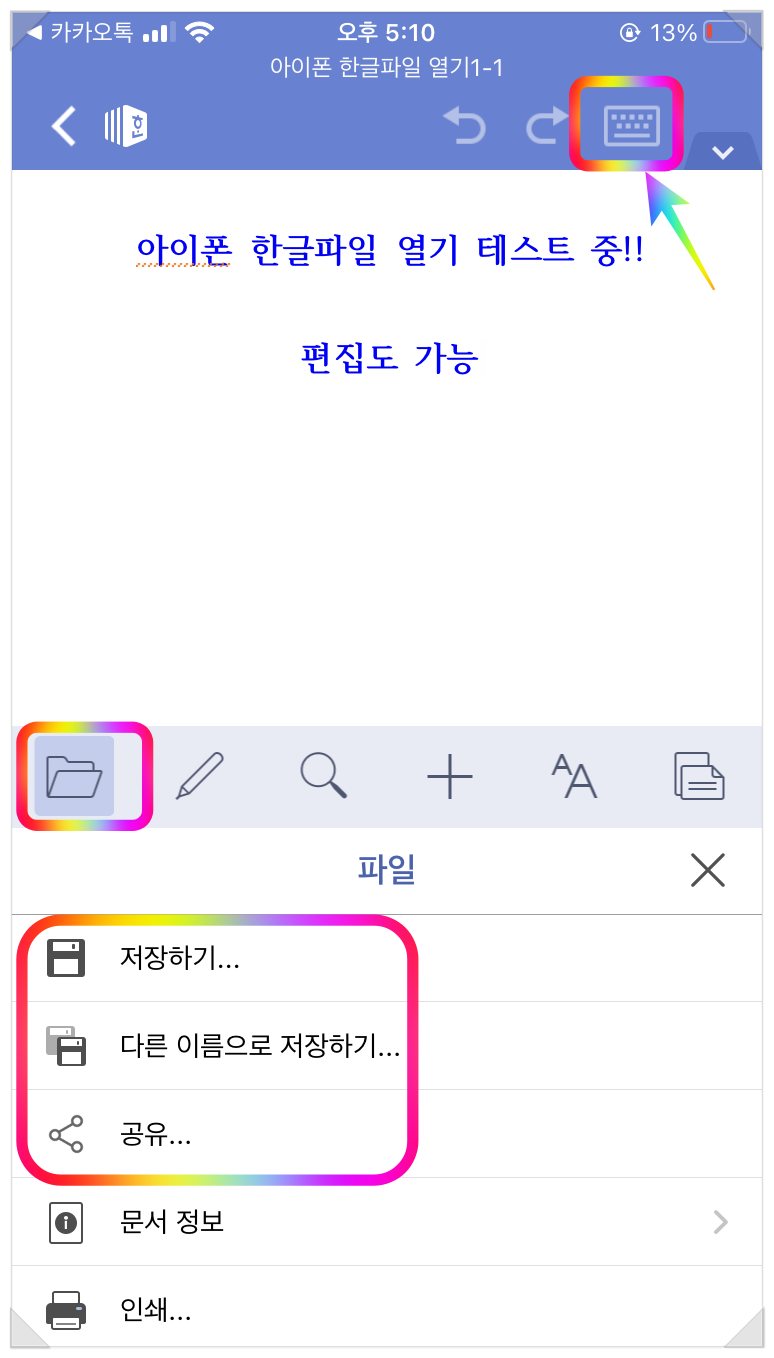Tap 공유 to share the document

pyautogui.click(x=387, y=1134)
